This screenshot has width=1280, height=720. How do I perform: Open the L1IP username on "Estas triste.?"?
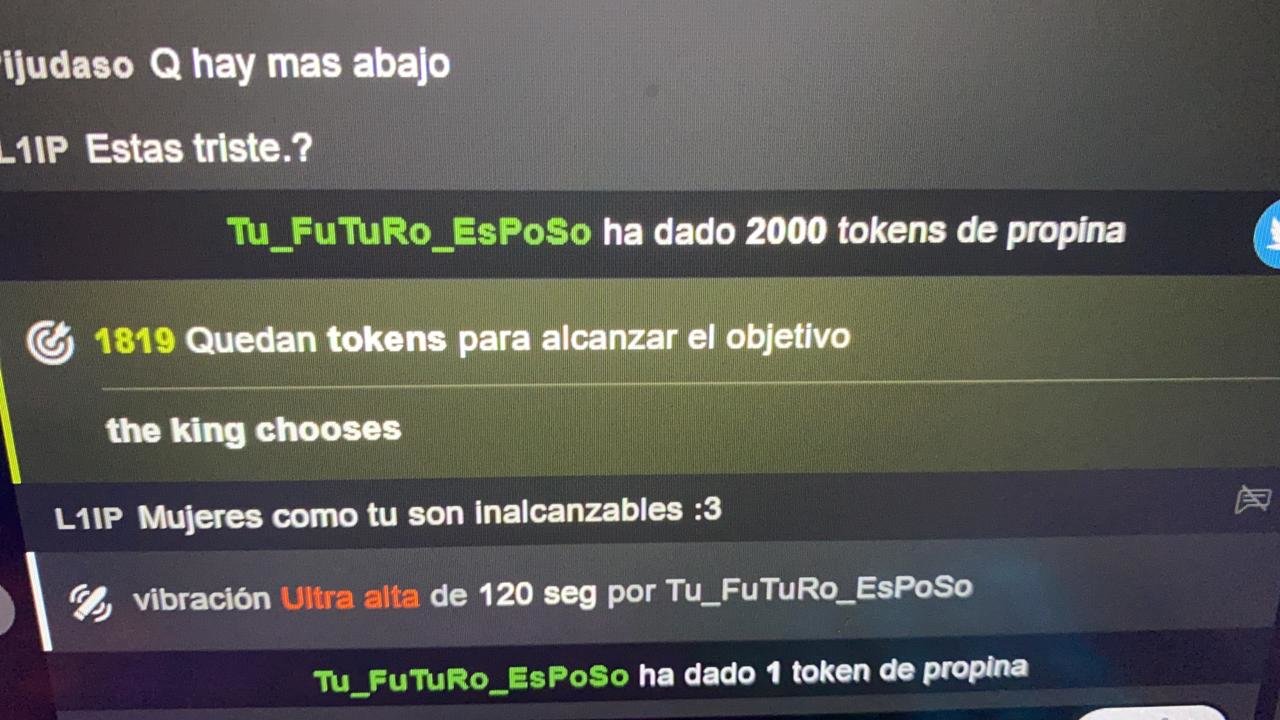35,151
